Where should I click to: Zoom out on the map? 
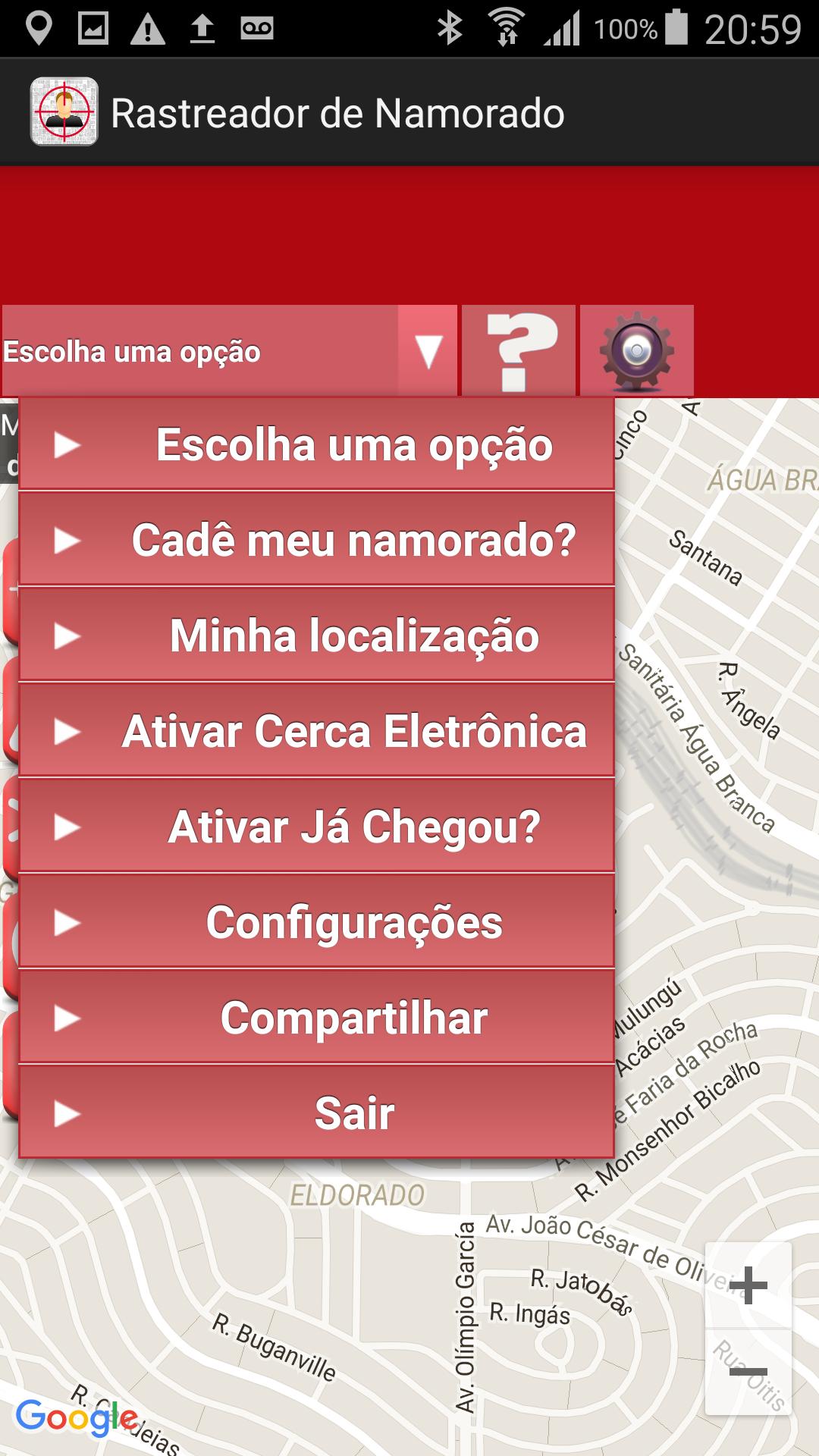tap(748, 1372)
